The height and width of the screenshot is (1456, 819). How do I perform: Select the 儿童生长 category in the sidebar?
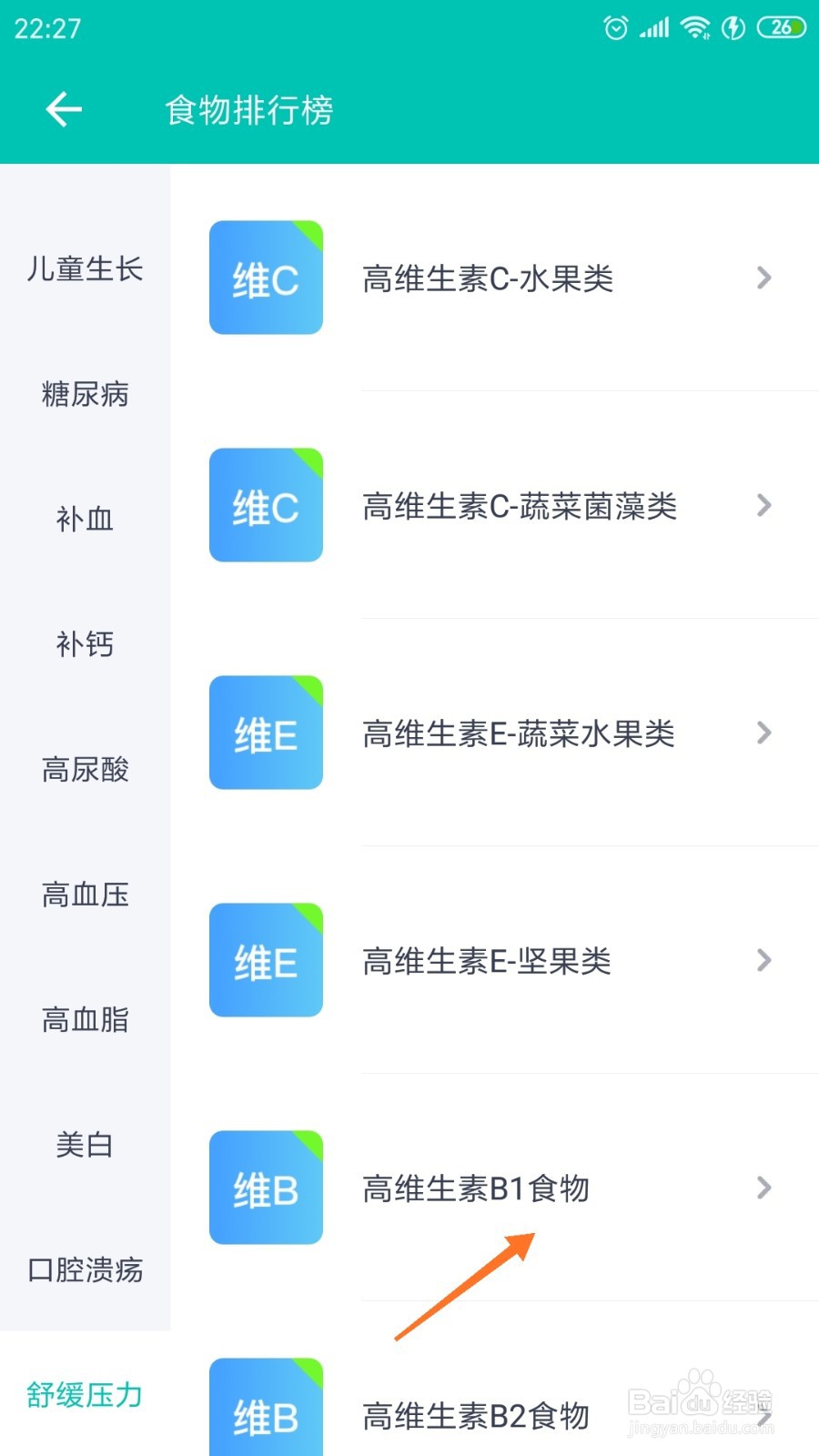tap(85, 268)
